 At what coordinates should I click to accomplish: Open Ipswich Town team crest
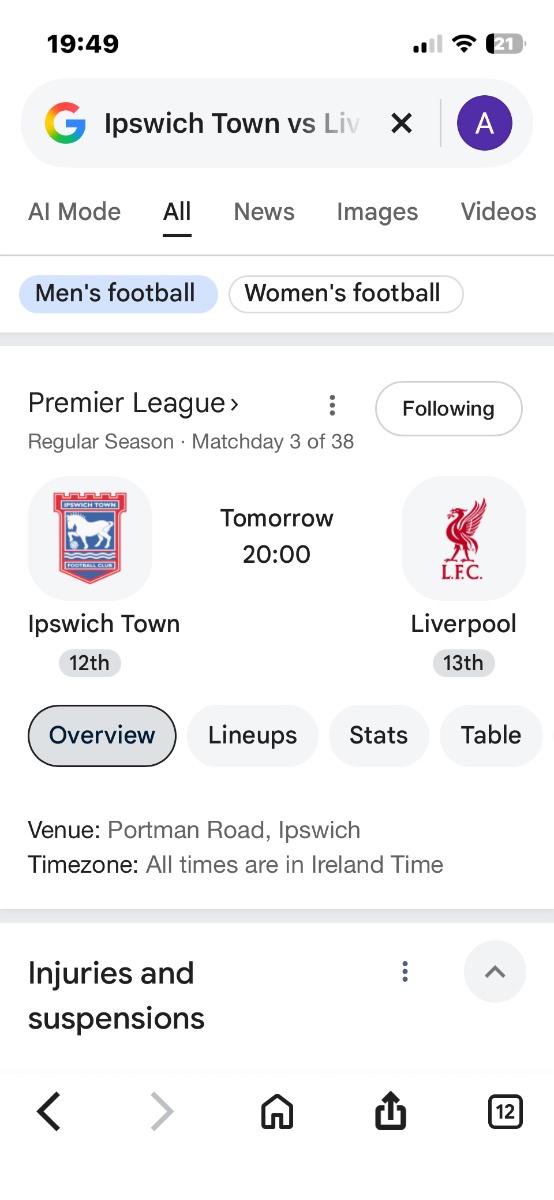pos(90,538)
